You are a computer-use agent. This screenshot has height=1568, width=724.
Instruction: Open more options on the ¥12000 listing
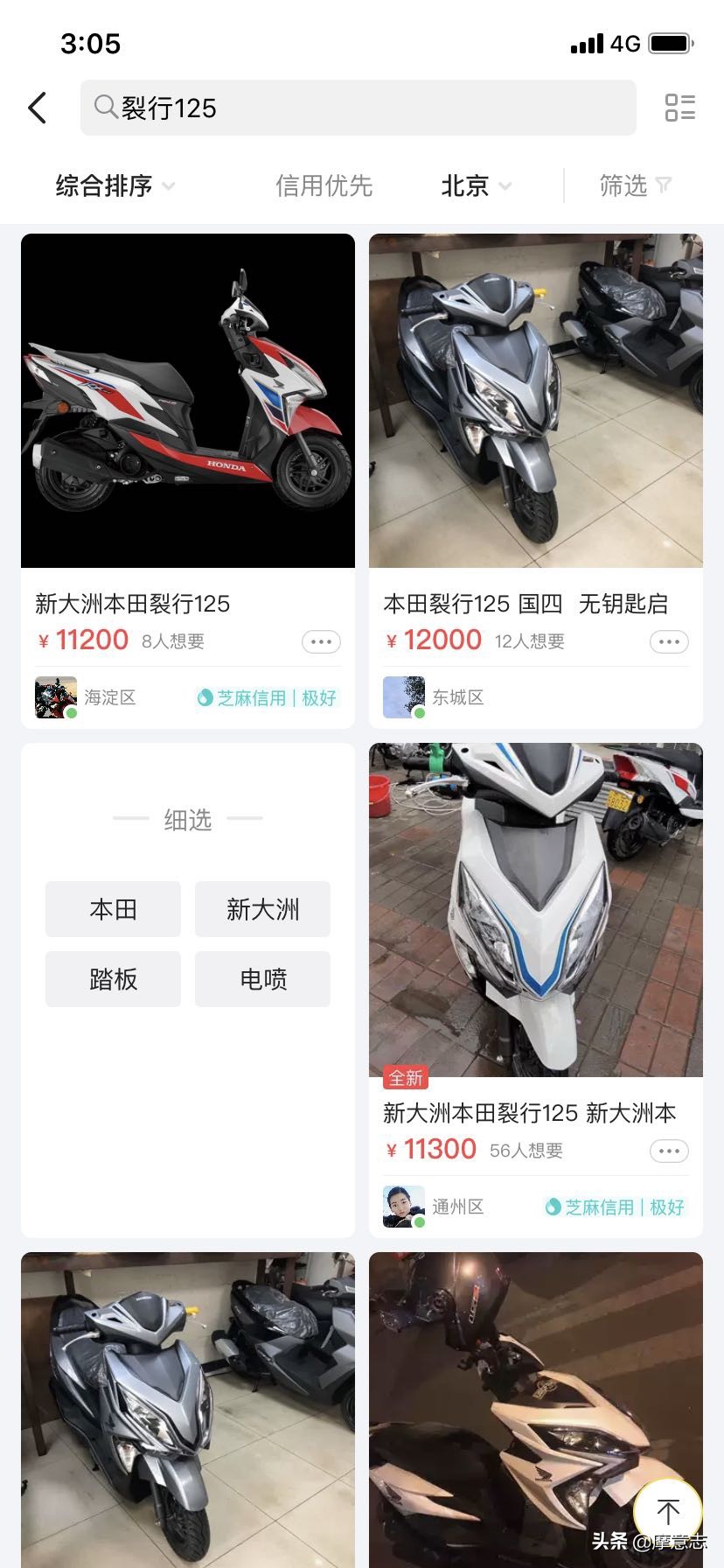[x=669, y=642]
